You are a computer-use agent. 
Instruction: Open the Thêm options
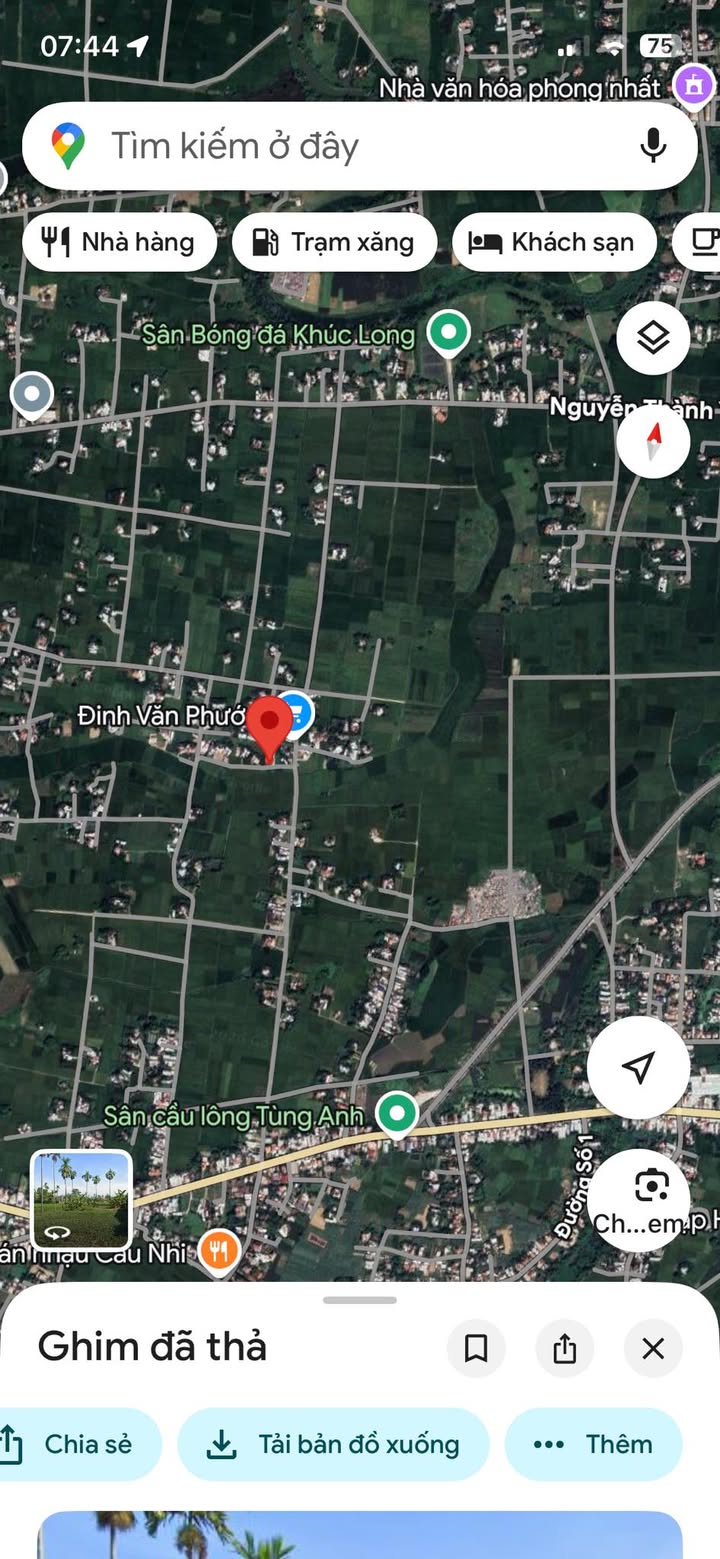point(594,1444)
